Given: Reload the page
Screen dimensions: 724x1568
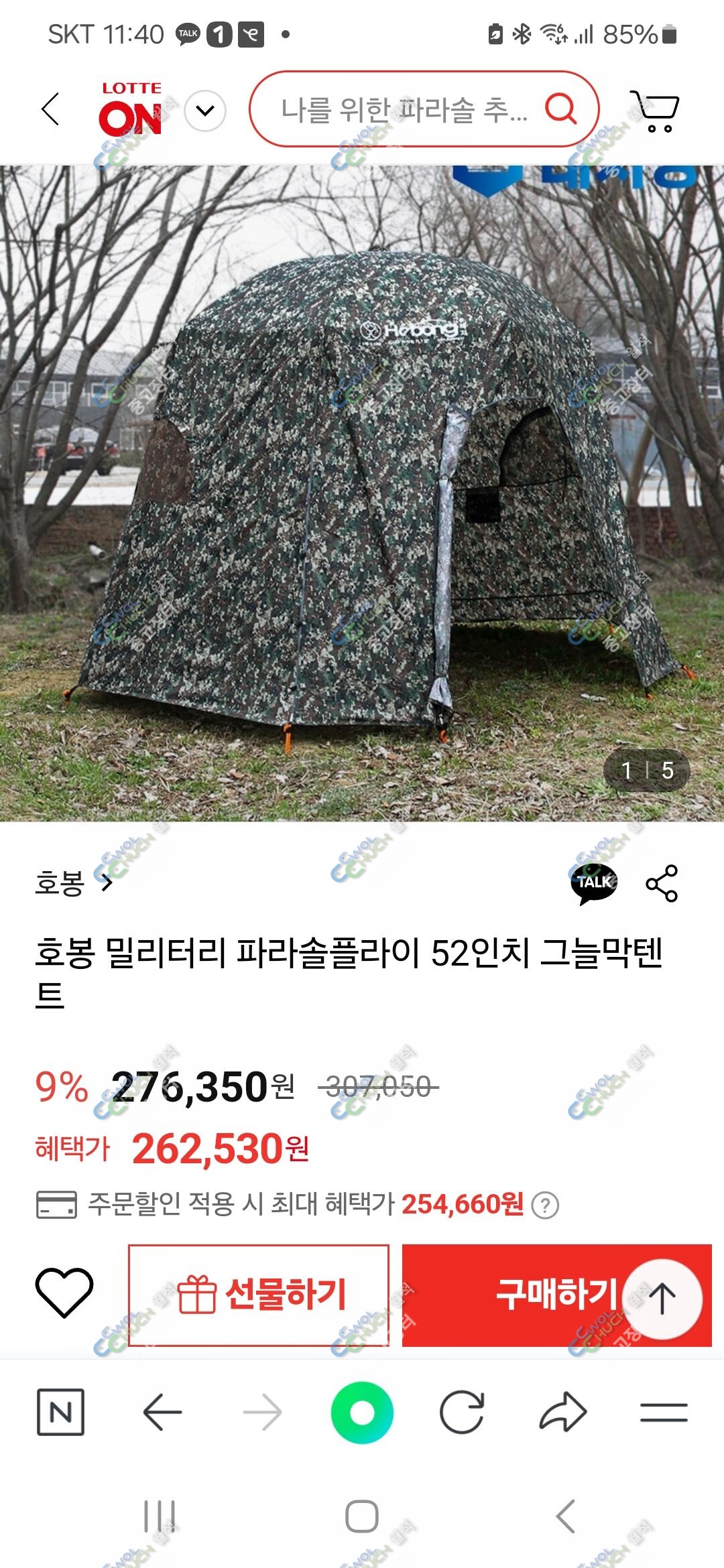Looking at the screenshot, I should pos(462,1413).
